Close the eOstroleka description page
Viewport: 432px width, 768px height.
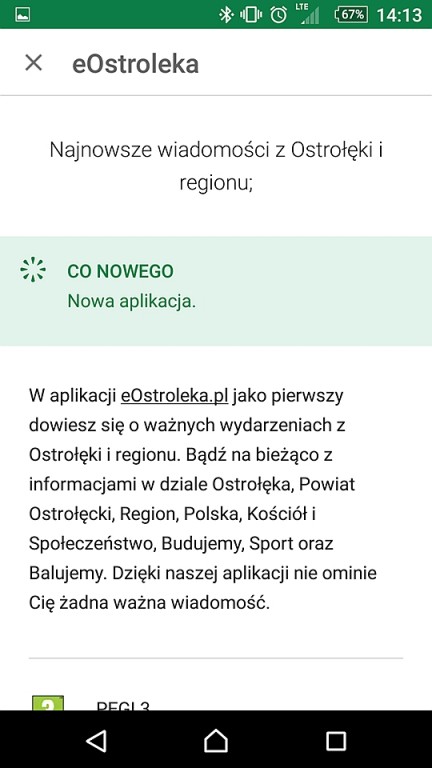34,63
